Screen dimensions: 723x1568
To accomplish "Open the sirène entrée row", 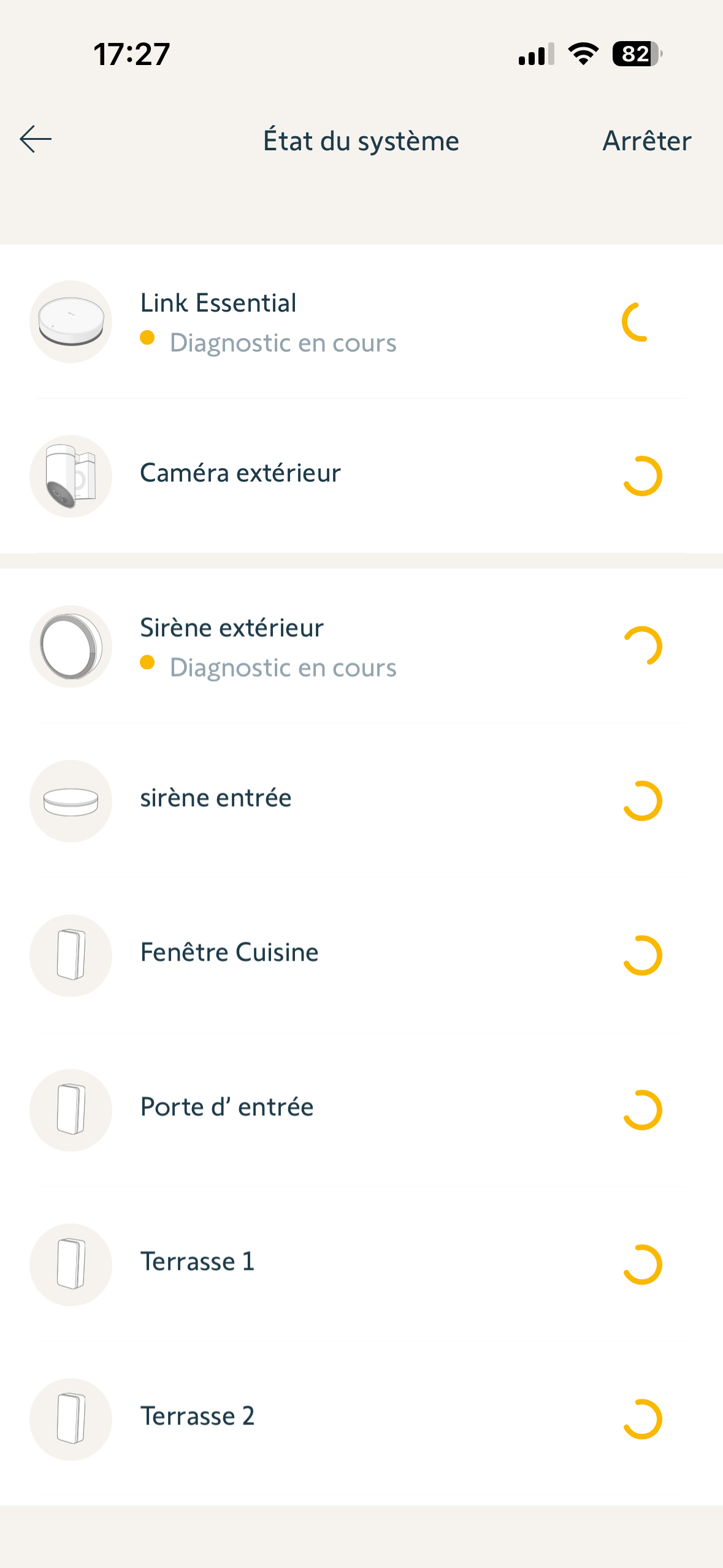I will point(361,800).
